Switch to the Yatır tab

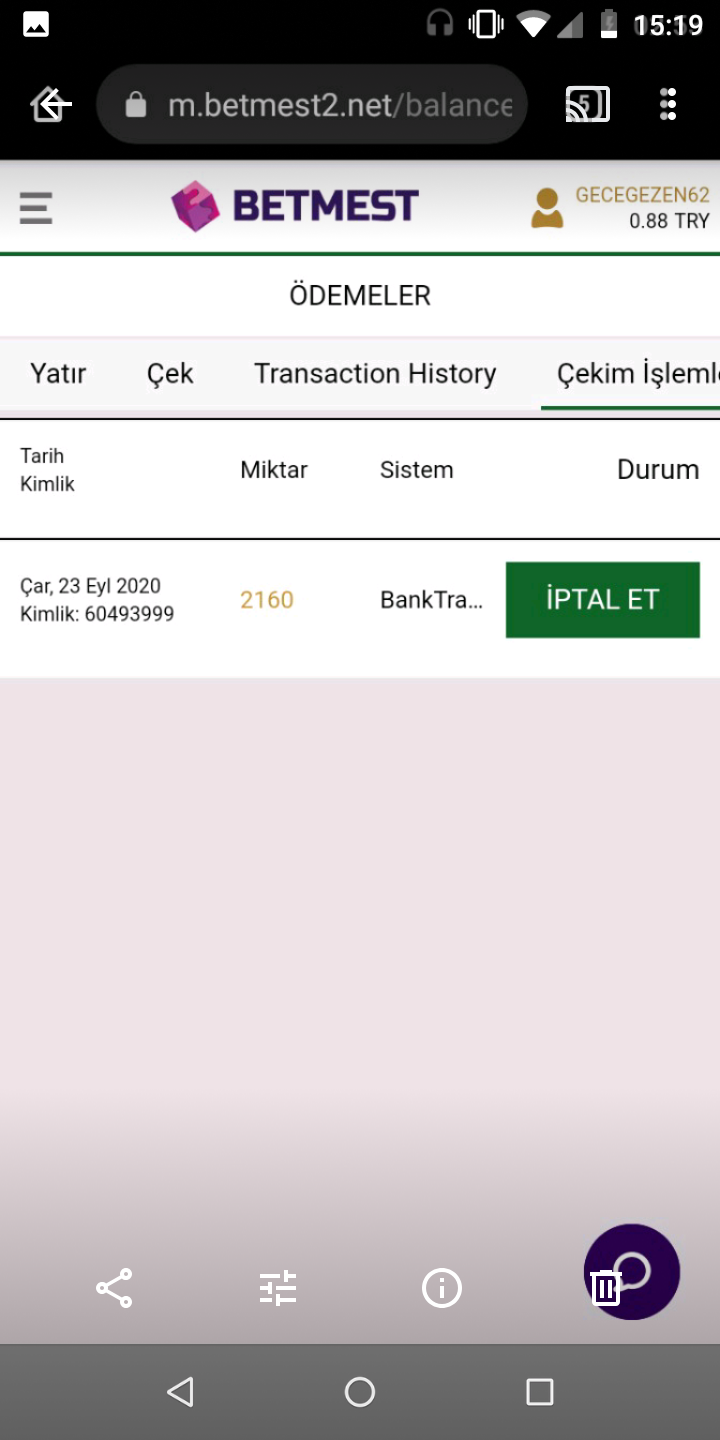58,374
